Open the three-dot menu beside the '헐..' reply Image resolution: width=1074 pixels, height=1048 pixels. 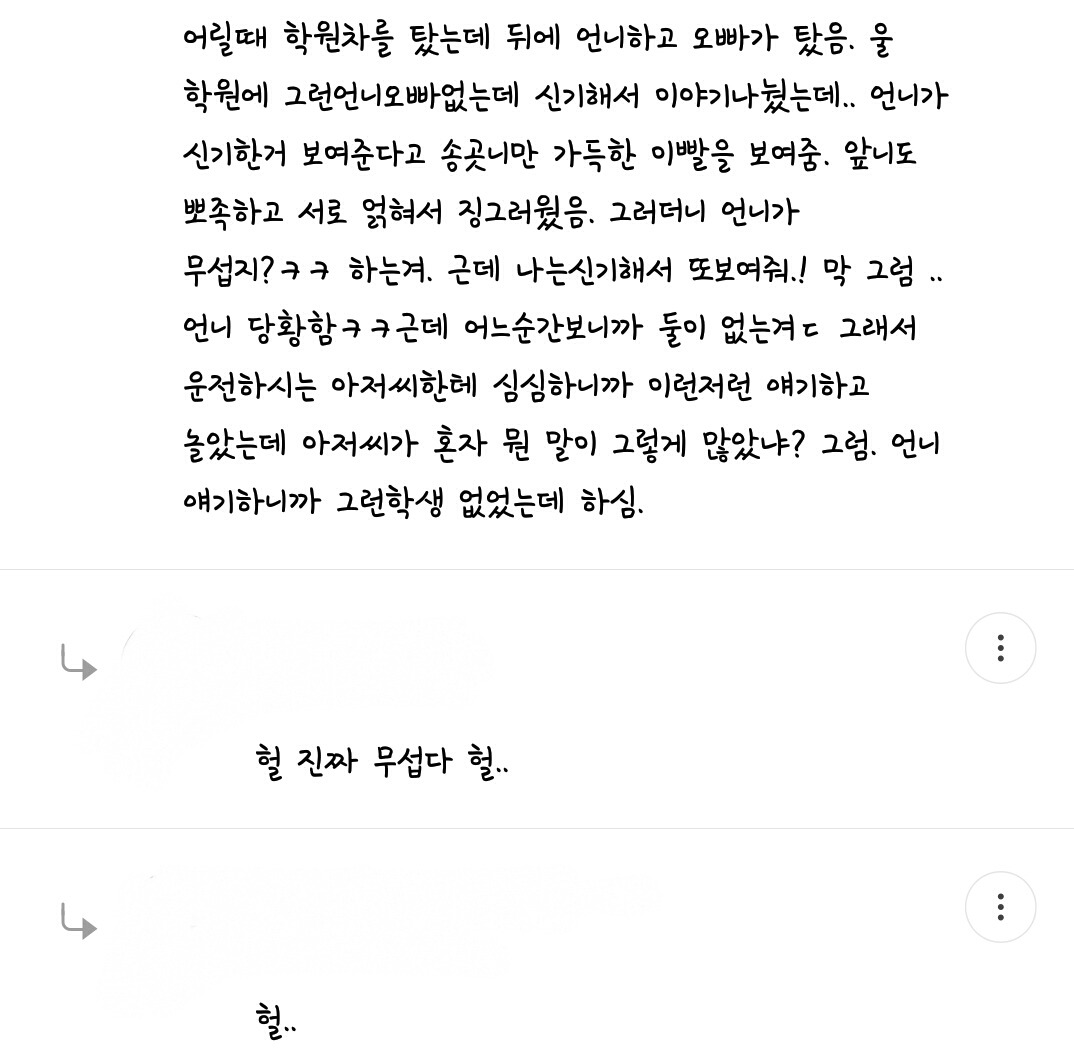[x=1000, y=907]
